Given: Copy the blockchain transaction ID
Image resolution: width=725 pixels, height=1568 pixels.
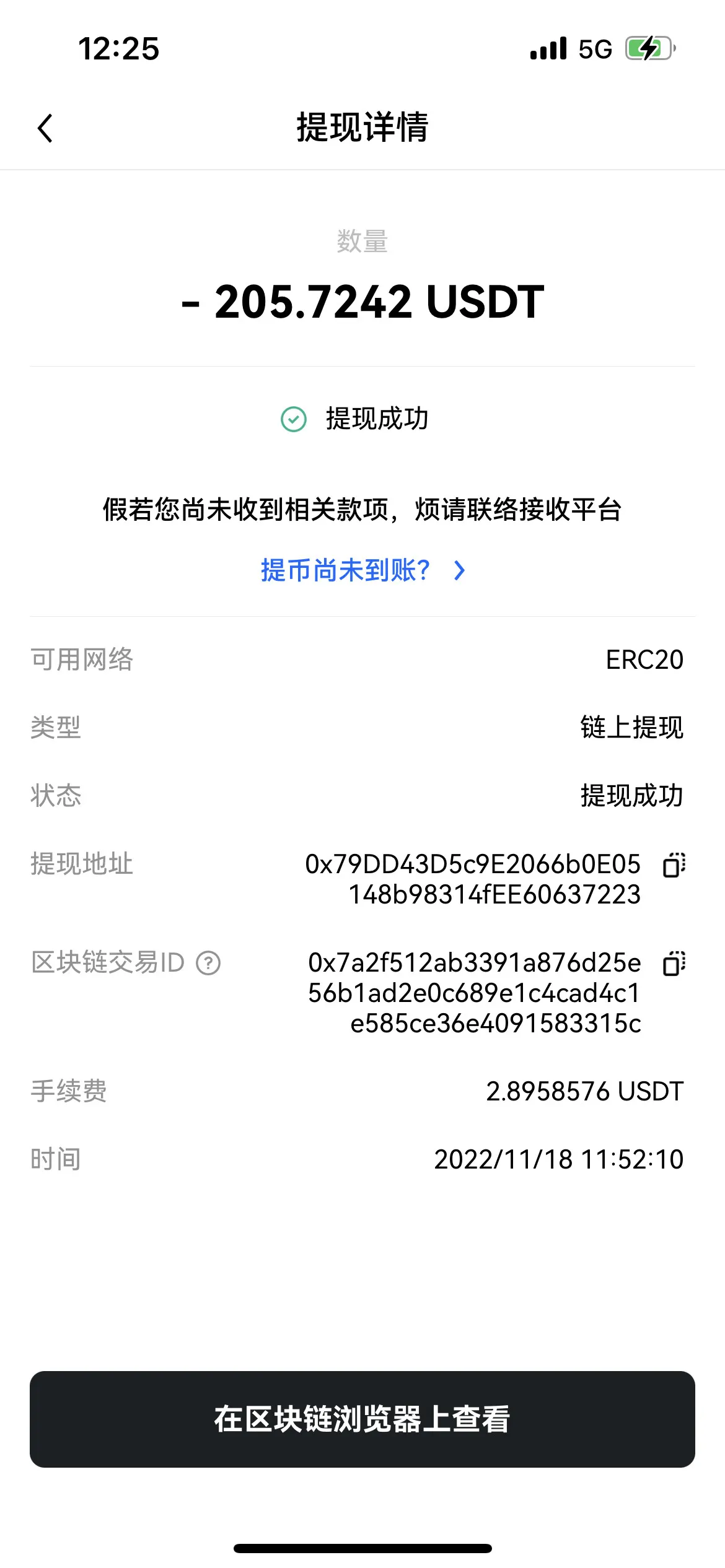Looking at the screenshot, I should click(x=674, y=964).
